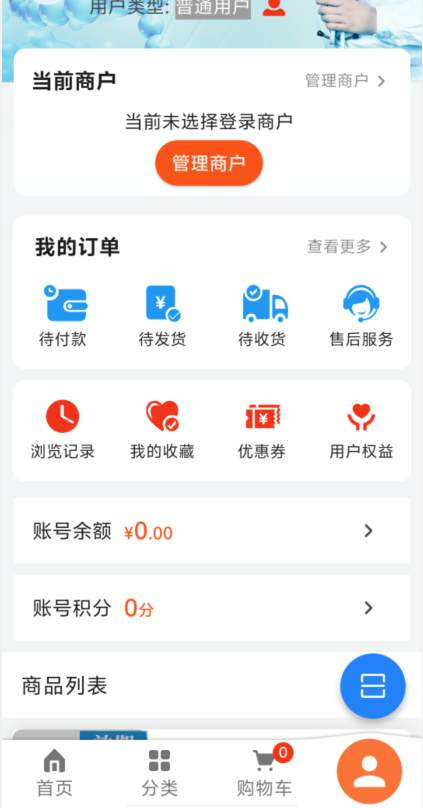Switch to the 分类 tab

coord(160,772)
